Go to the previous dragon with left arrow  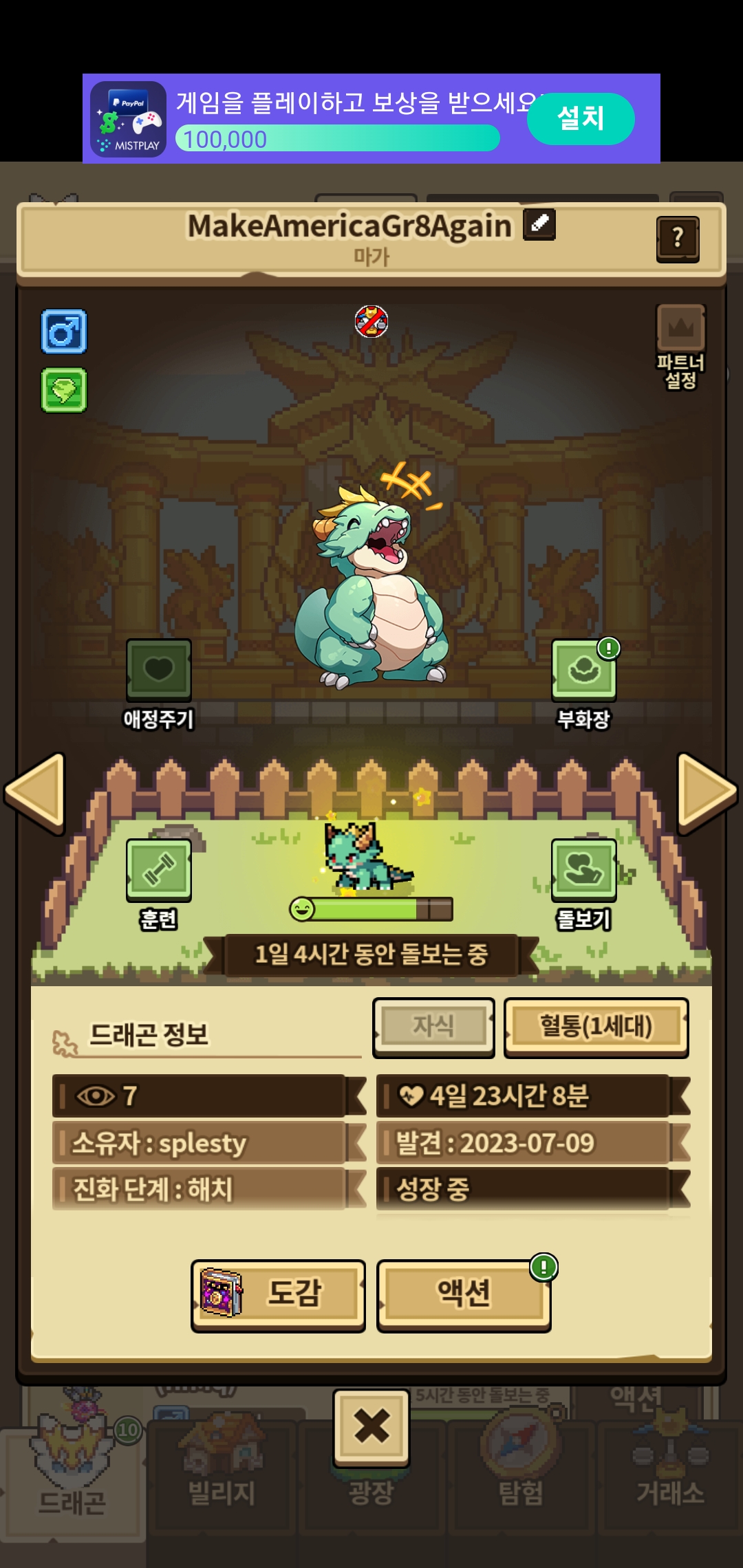tap(34, 794)
